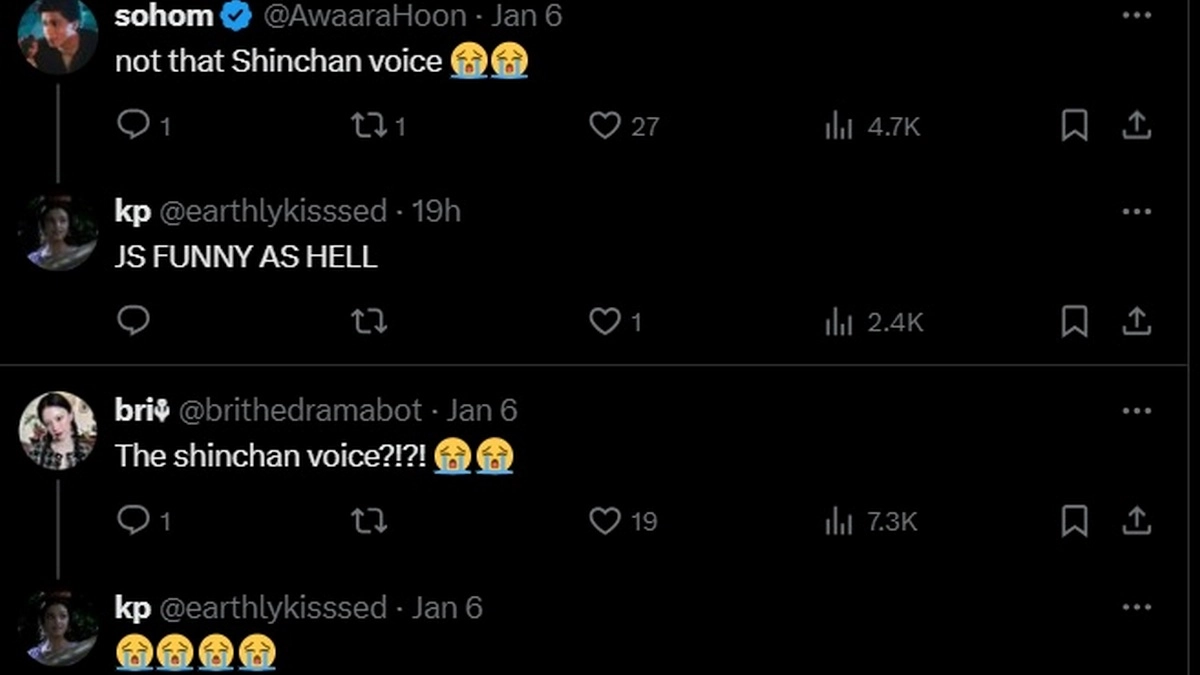Like sohom's tweet about Shinchan voice
The width and height of the screenshot is (1200, 675).
click(x=605, y=126)
